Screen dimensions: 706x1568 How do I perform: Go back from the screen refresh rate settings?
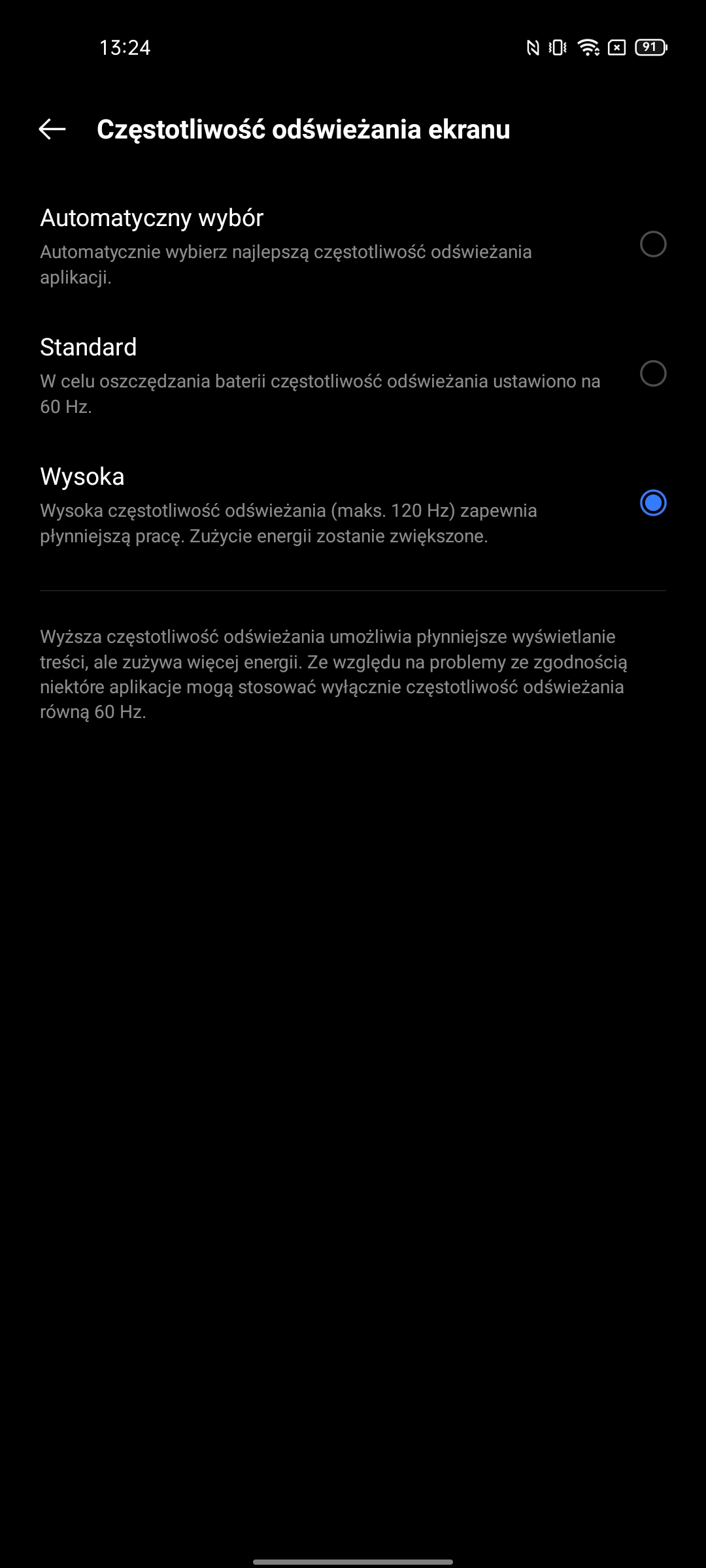click(52, 129)
